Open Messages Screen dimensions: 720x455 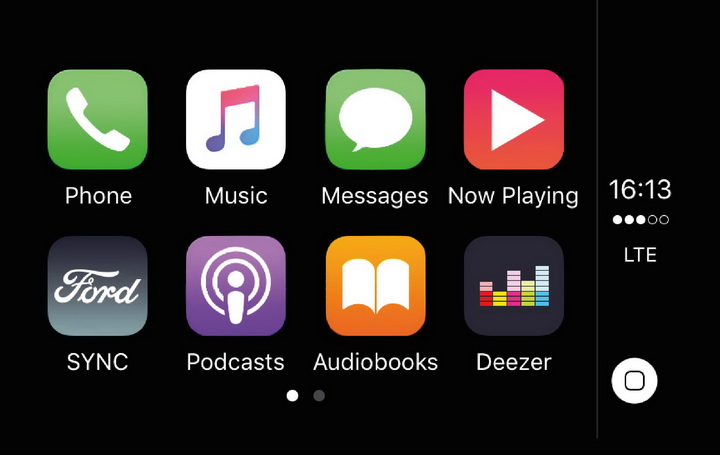tap(375, 119)
